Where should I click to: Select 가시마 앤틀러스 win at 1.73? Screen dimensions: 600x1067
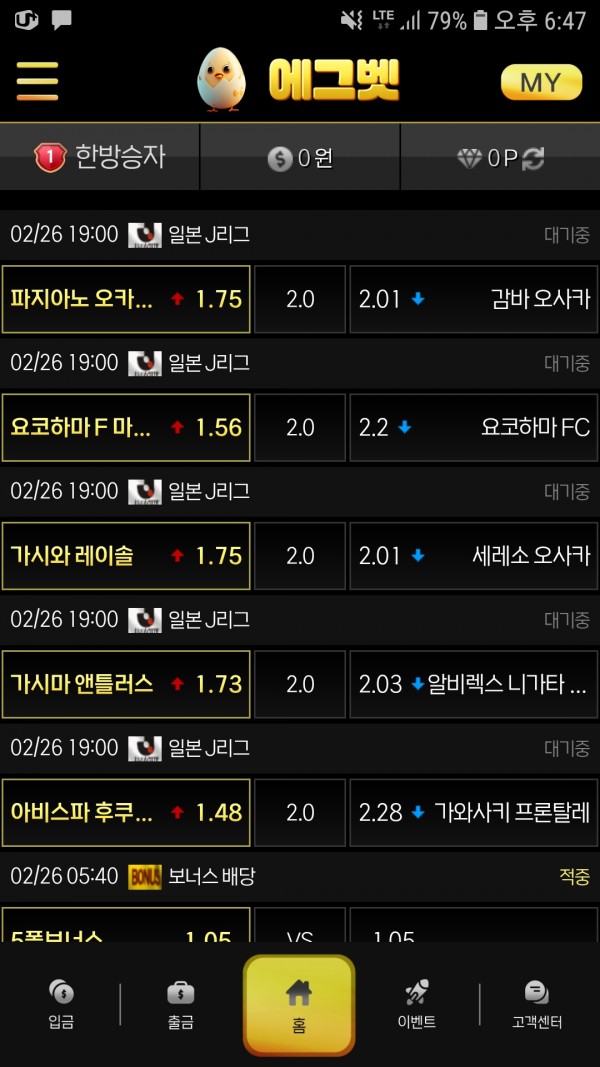[126, 685]
